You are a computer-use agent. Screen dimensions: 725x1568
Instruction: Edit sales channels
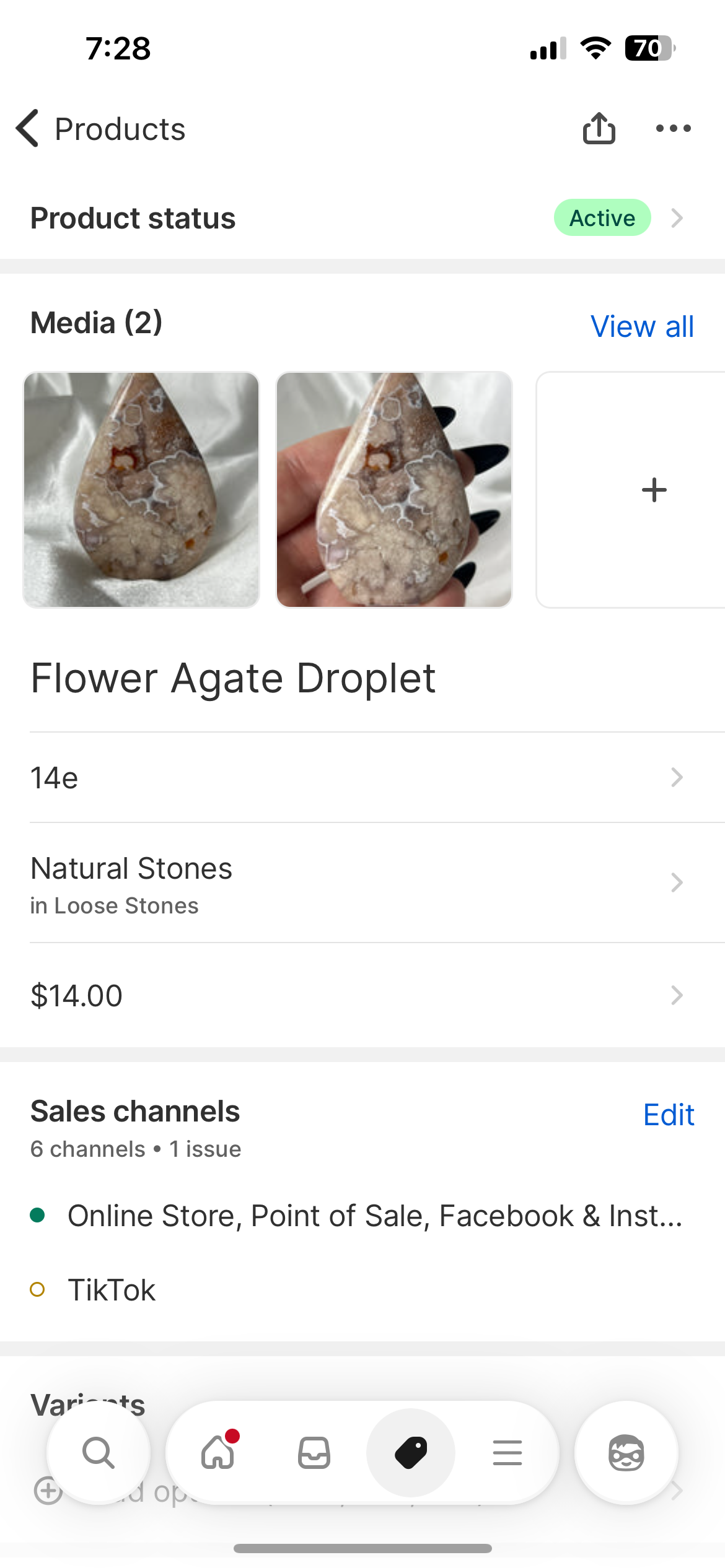pos(668,1115)
